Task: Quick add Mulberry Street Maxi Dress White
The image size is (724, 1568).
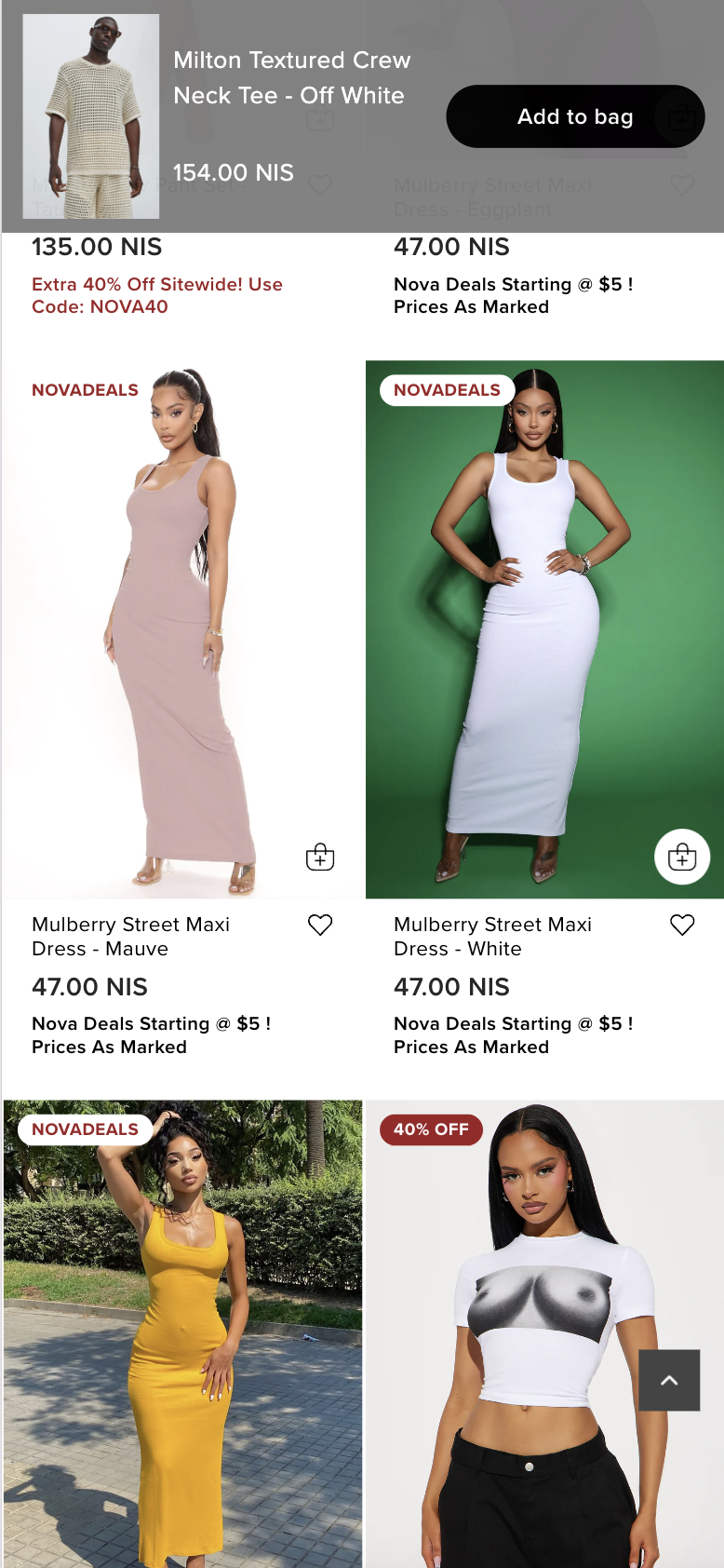Action: click(x=681, y=857)
